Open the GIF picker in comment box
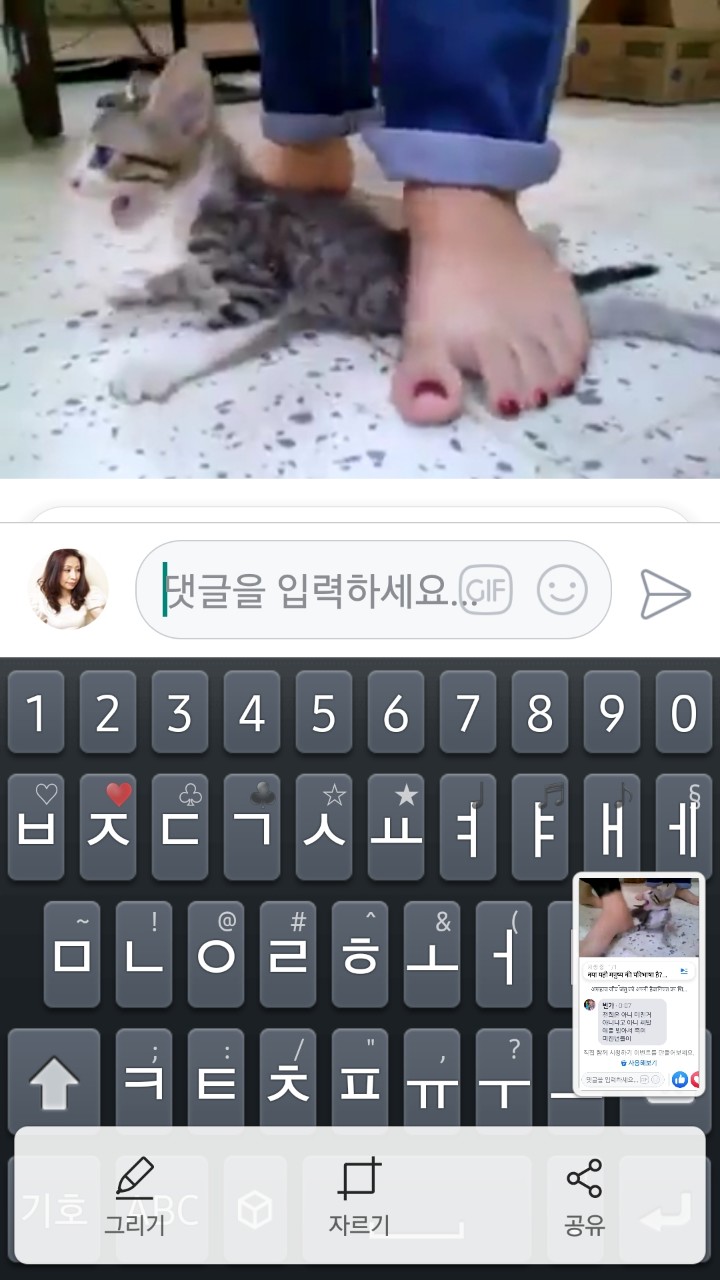The height and width of the screenshot is (1280, 720). coord(485,590)
